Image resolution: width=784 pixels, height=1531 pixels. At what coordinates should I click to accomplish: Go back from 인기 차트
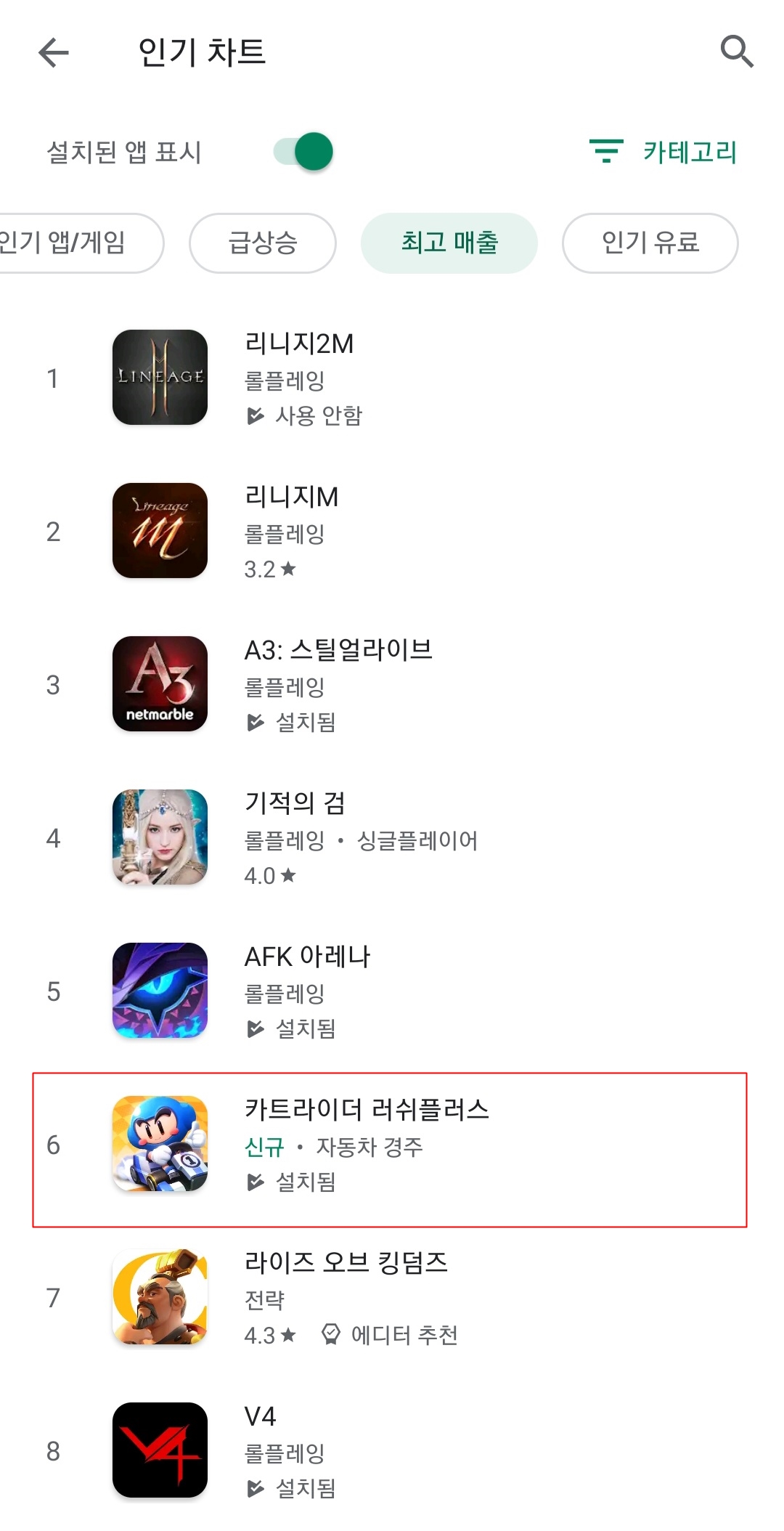[x=54, y=52]
